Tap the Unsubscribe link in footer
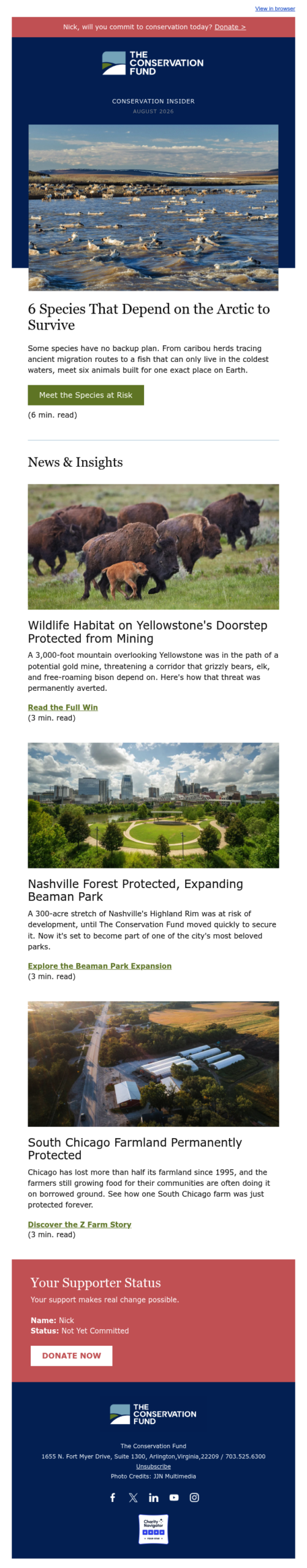 click(x=153, y=1466)
